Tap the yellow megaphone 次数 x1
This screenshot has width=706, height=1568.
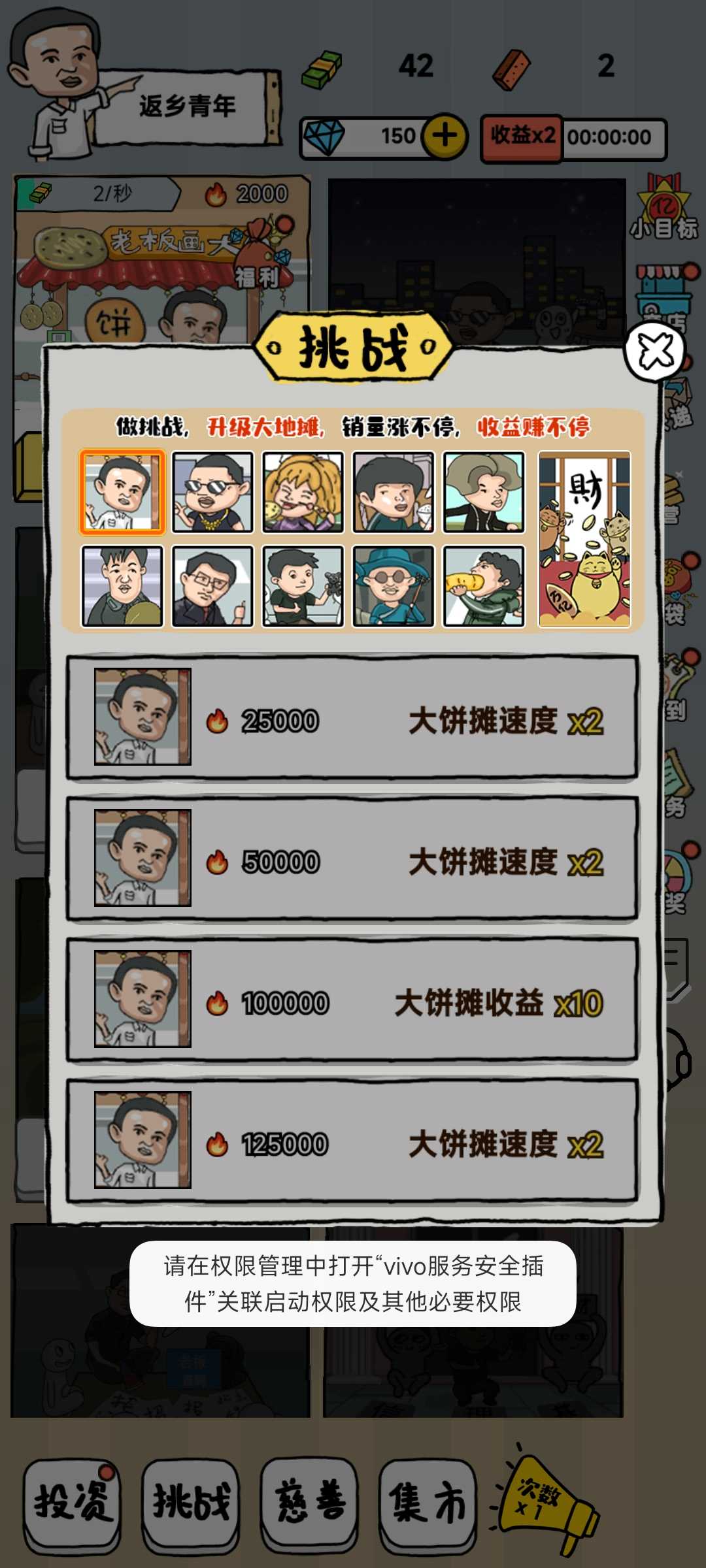pyautogui.click(x=546, y=1501)
